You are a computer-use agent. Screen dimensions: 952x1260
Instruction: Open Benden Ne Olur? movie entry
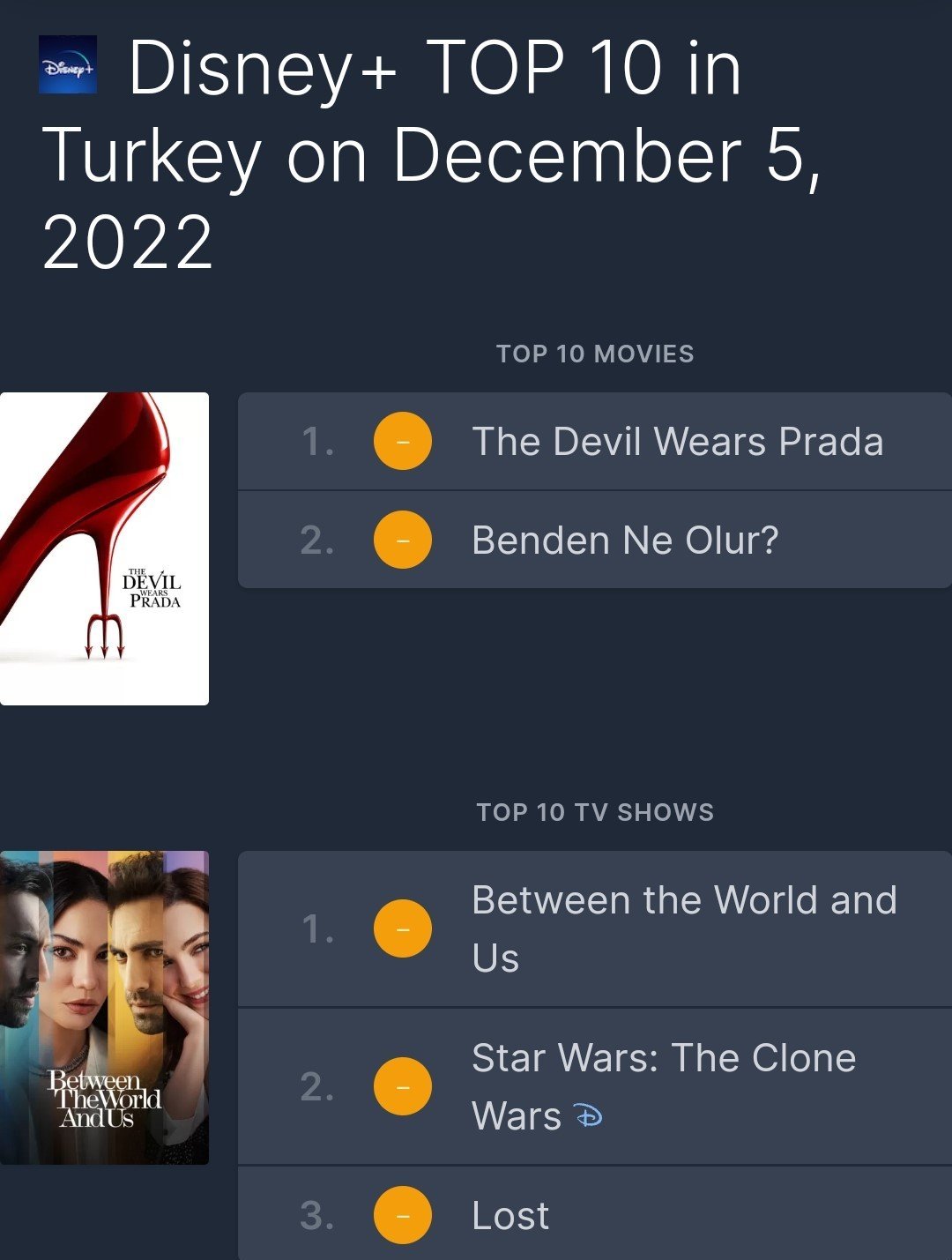[x=625, y=541]
